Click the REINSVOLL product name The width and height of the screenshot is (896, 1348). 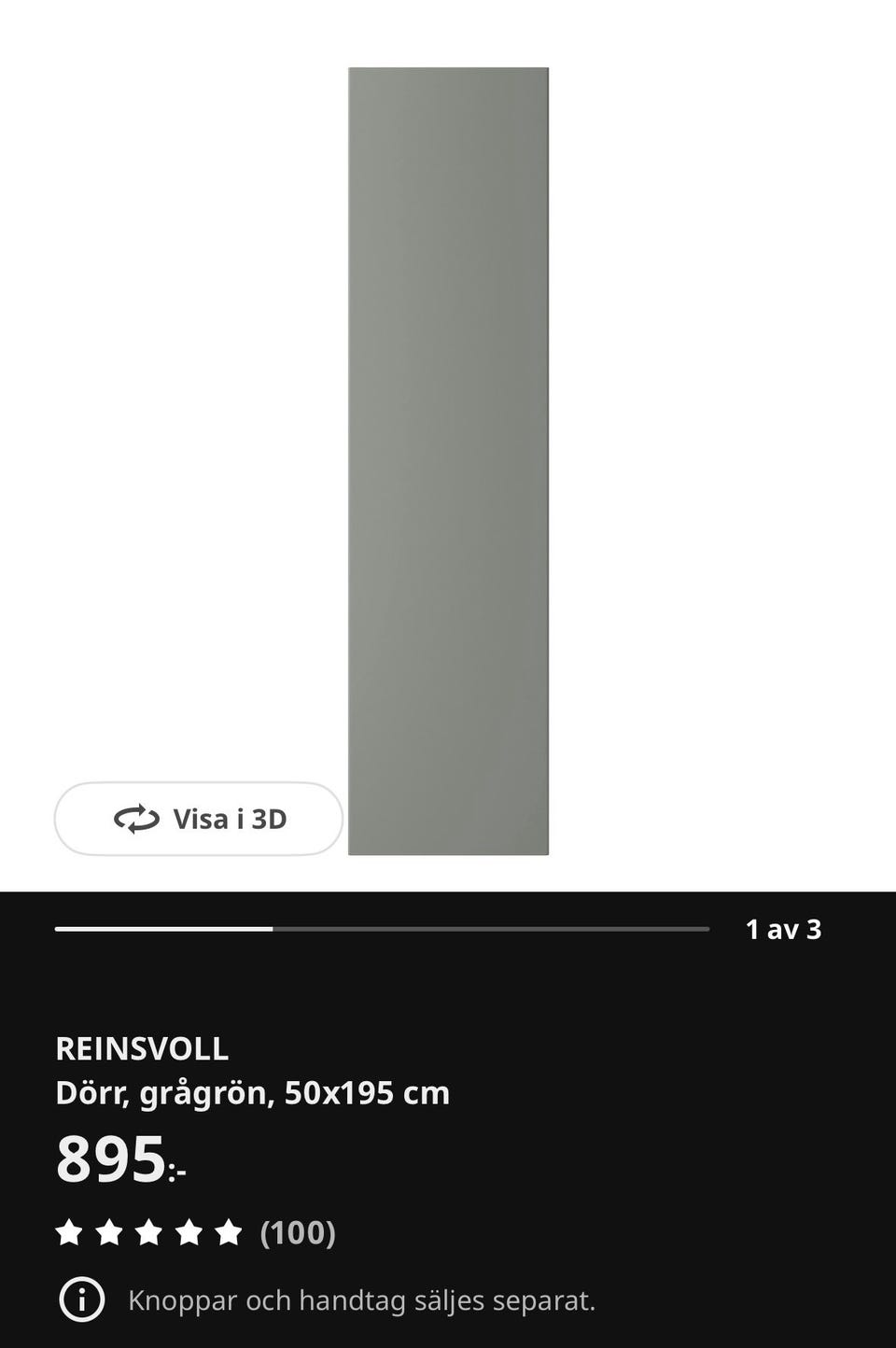coord(140,1048)
